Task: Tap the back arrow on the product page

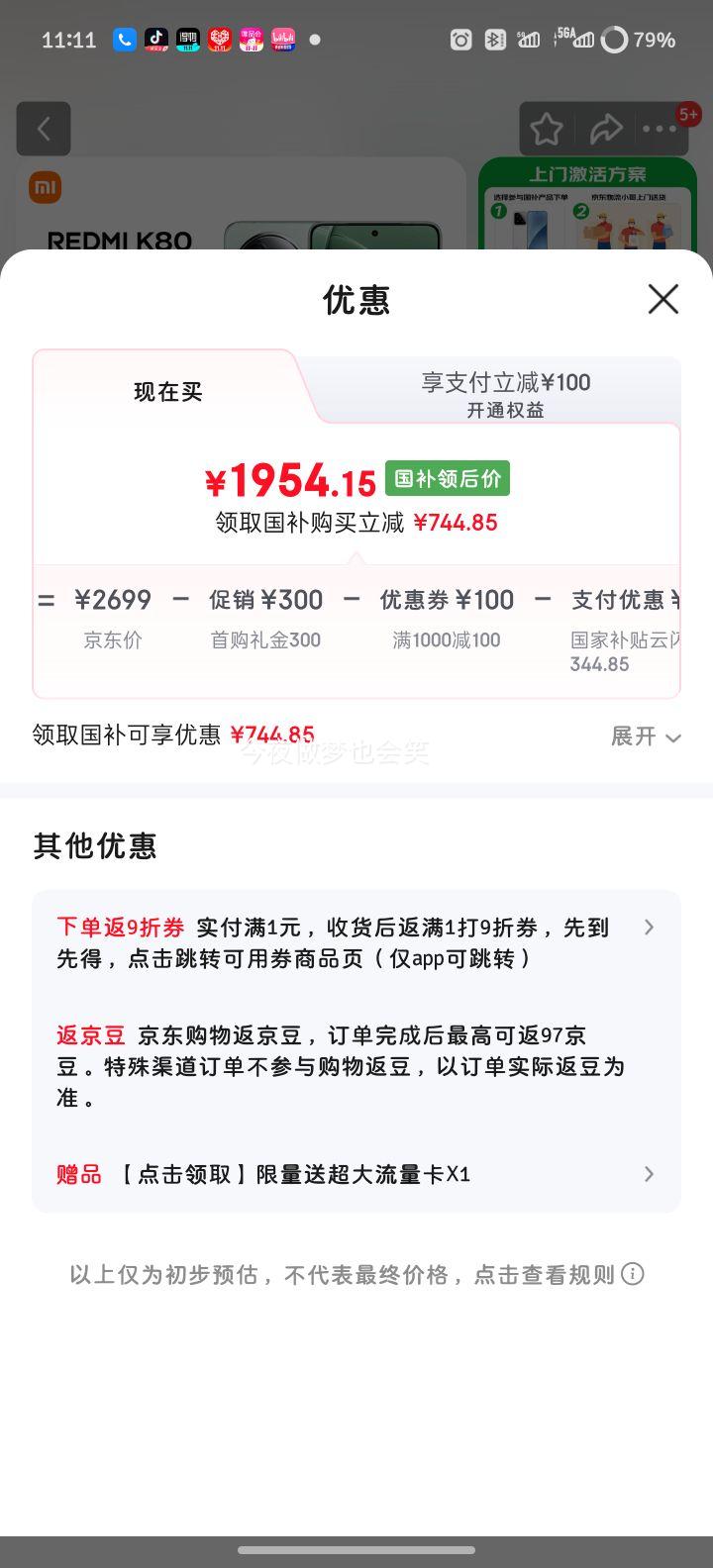Action: click(x=44, y=129)
